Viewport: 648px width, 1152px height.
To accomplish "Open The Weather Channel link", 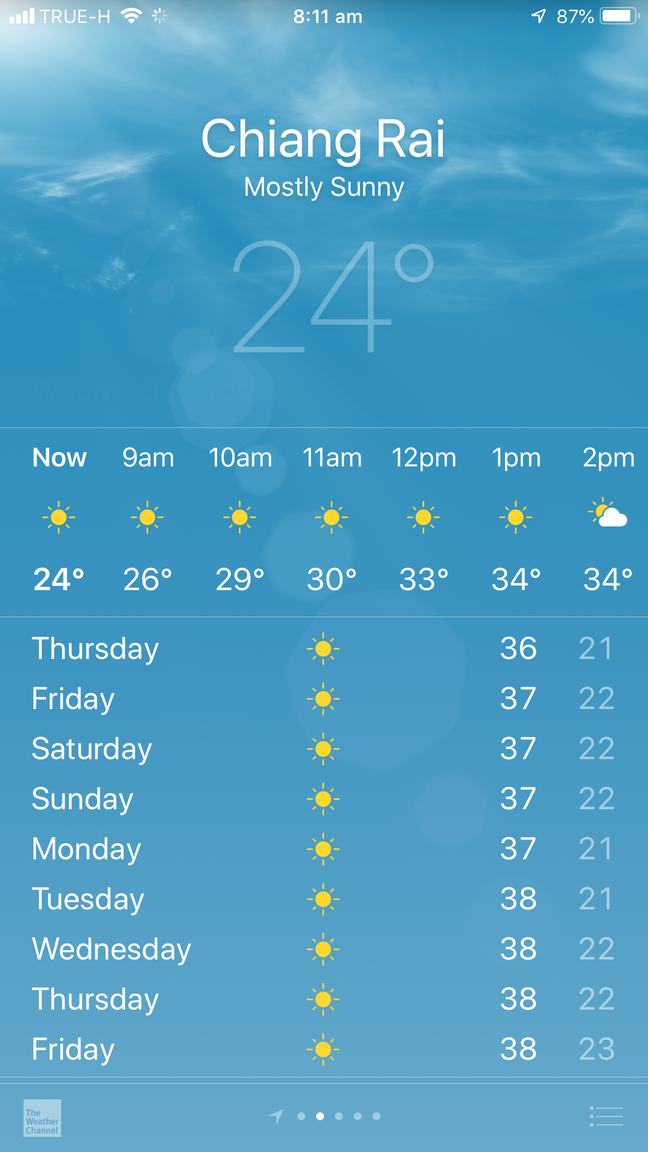I will 42,1118.
